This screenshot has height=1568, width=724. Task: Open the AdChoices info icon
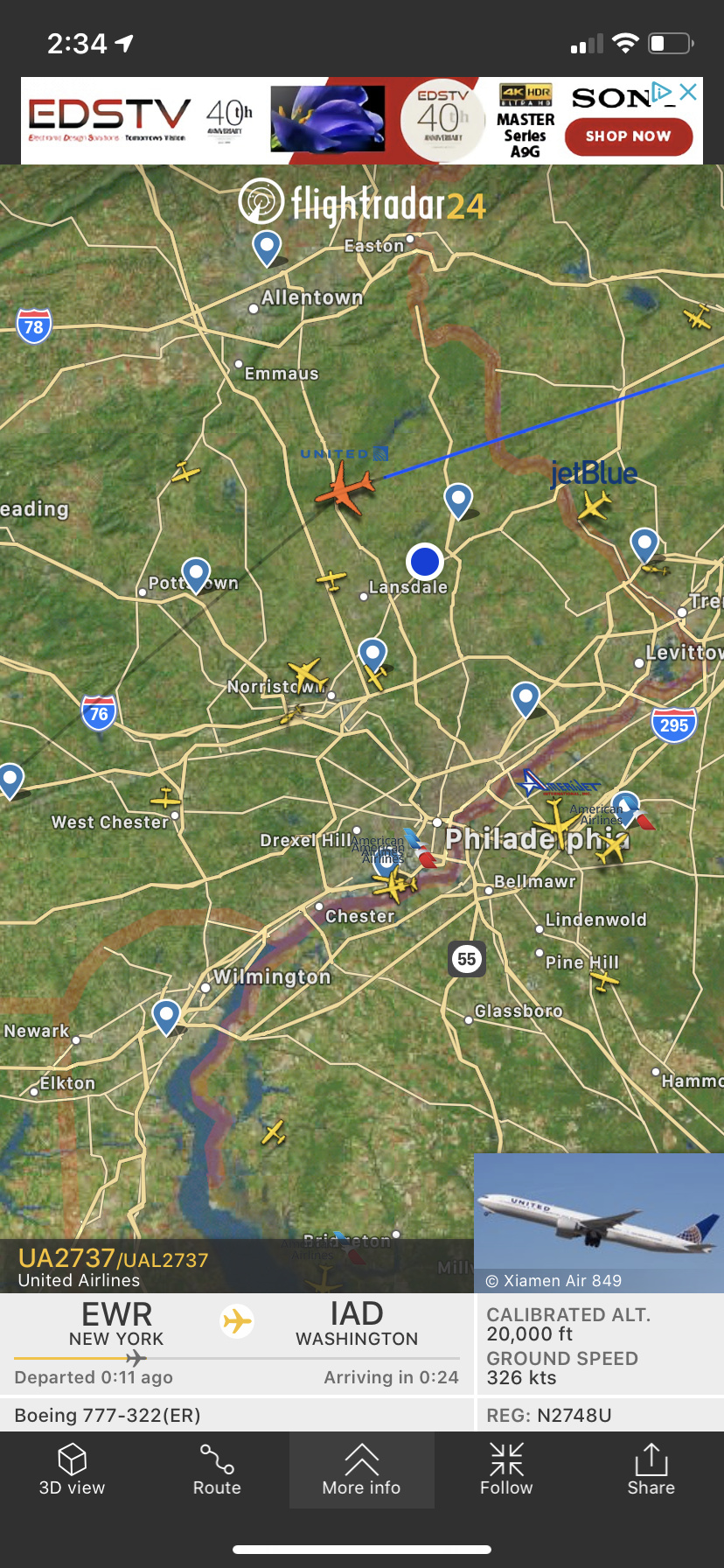tap(662, 92)
